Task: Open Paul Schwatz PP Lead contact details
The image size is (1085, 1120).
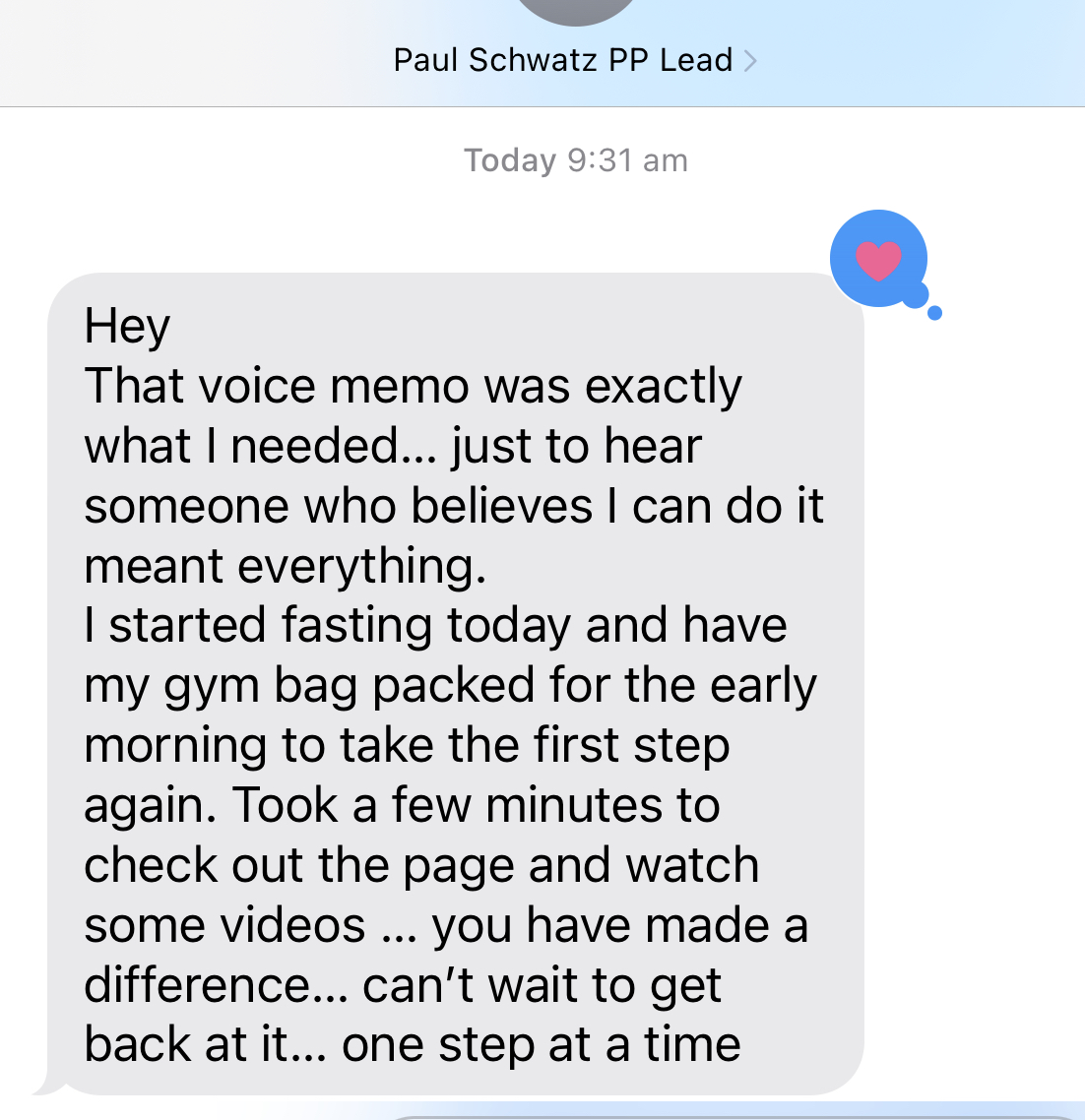Action: pyautogui.click(x=574, y=60)
